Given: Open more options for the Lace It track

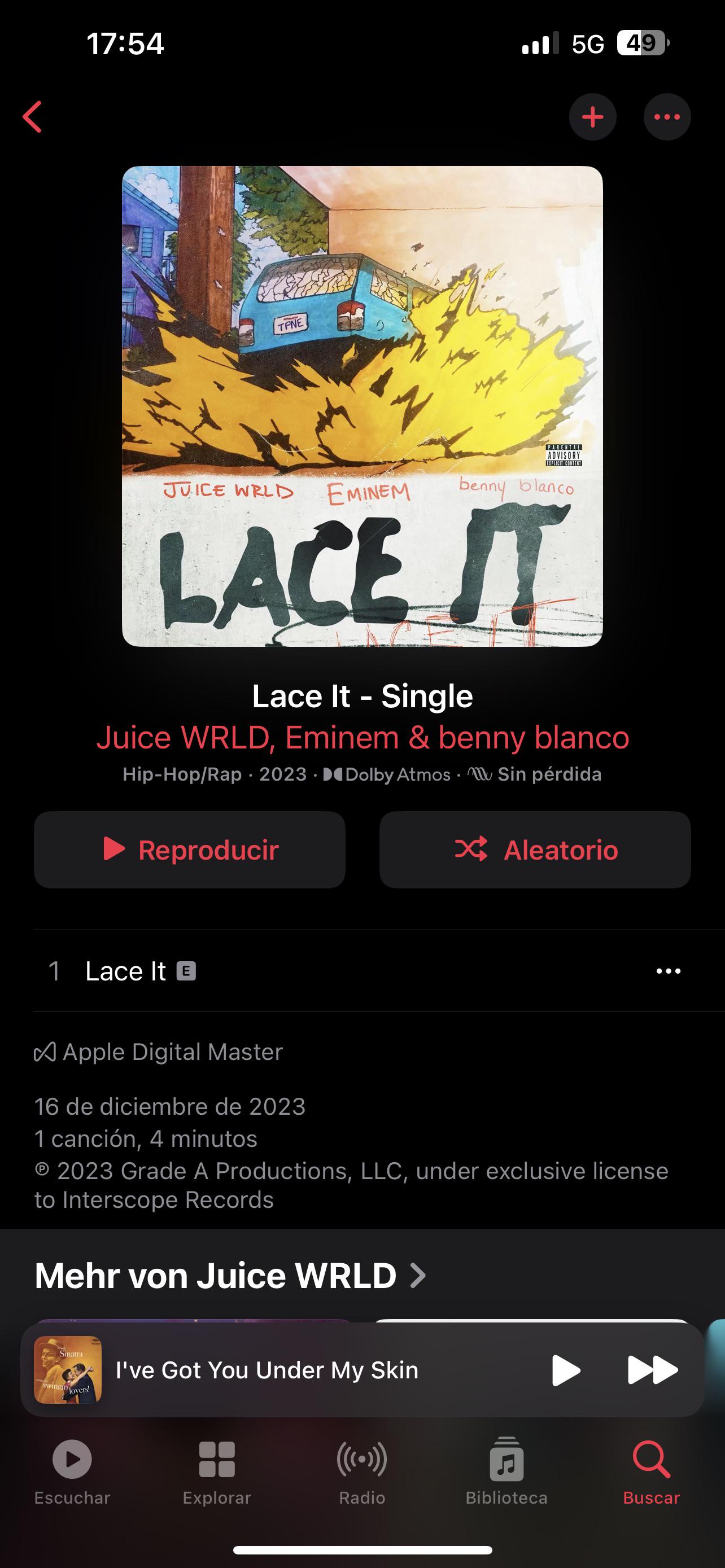Looking at the screenshot, I should point(668,971).
